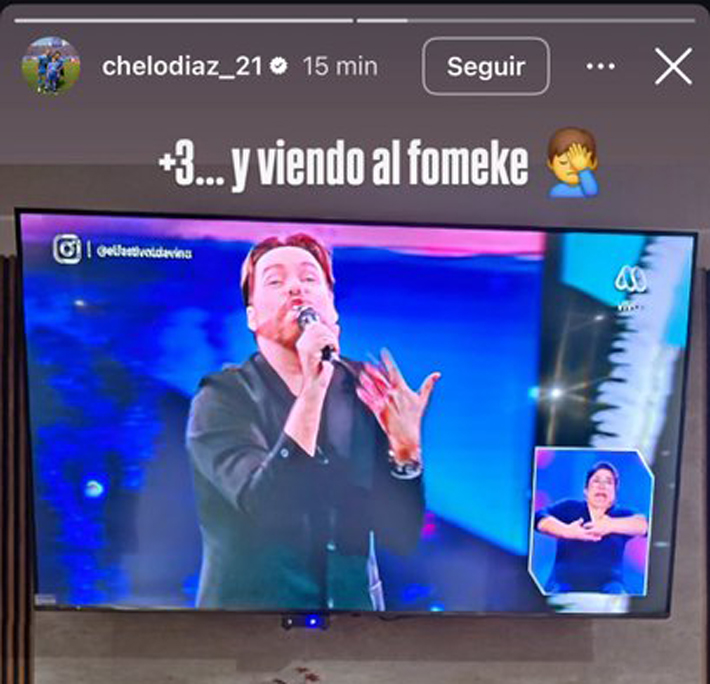
Task: Close the story viewer
Action: click(x=672, y=67)
